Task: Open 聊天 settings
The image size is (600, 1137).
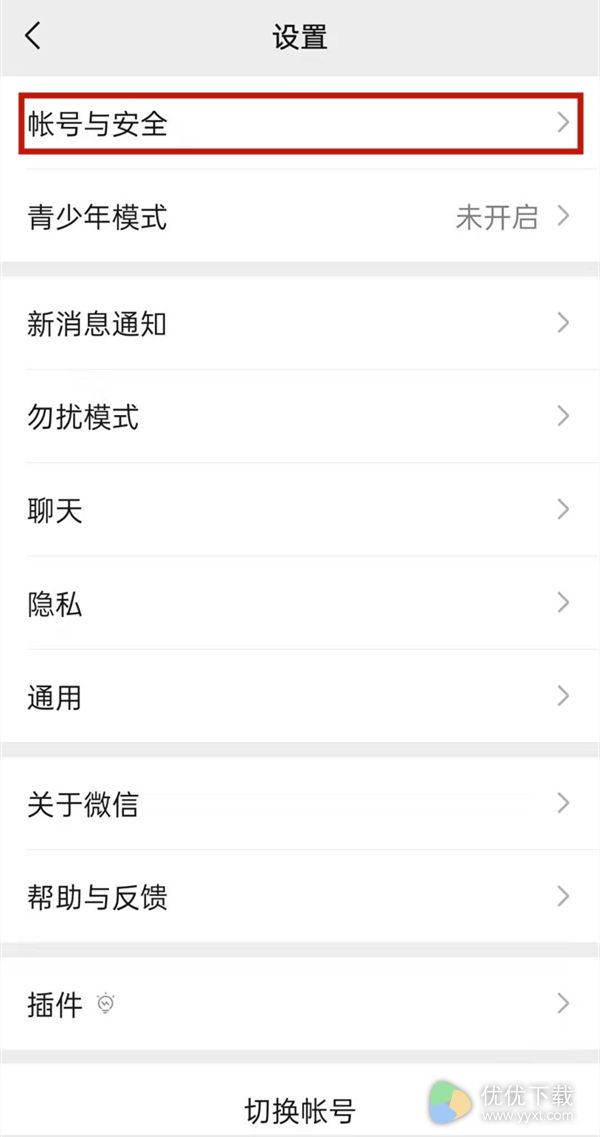Action: point(300,510)
